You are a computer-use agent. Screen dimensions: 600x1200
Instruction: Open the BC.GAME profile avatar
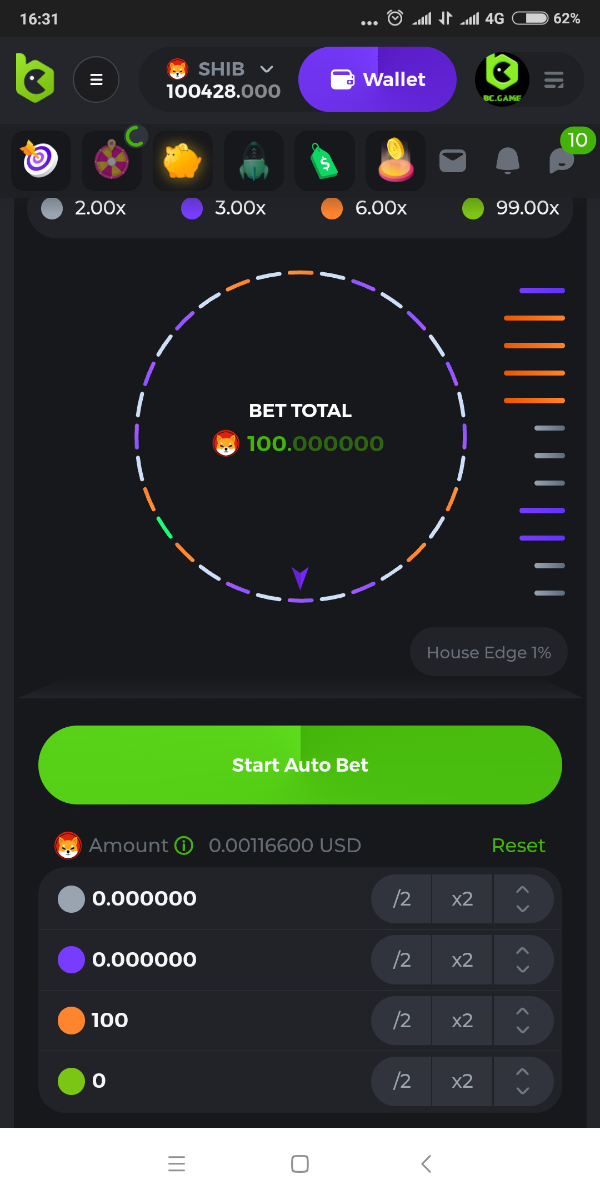point(501,80)
